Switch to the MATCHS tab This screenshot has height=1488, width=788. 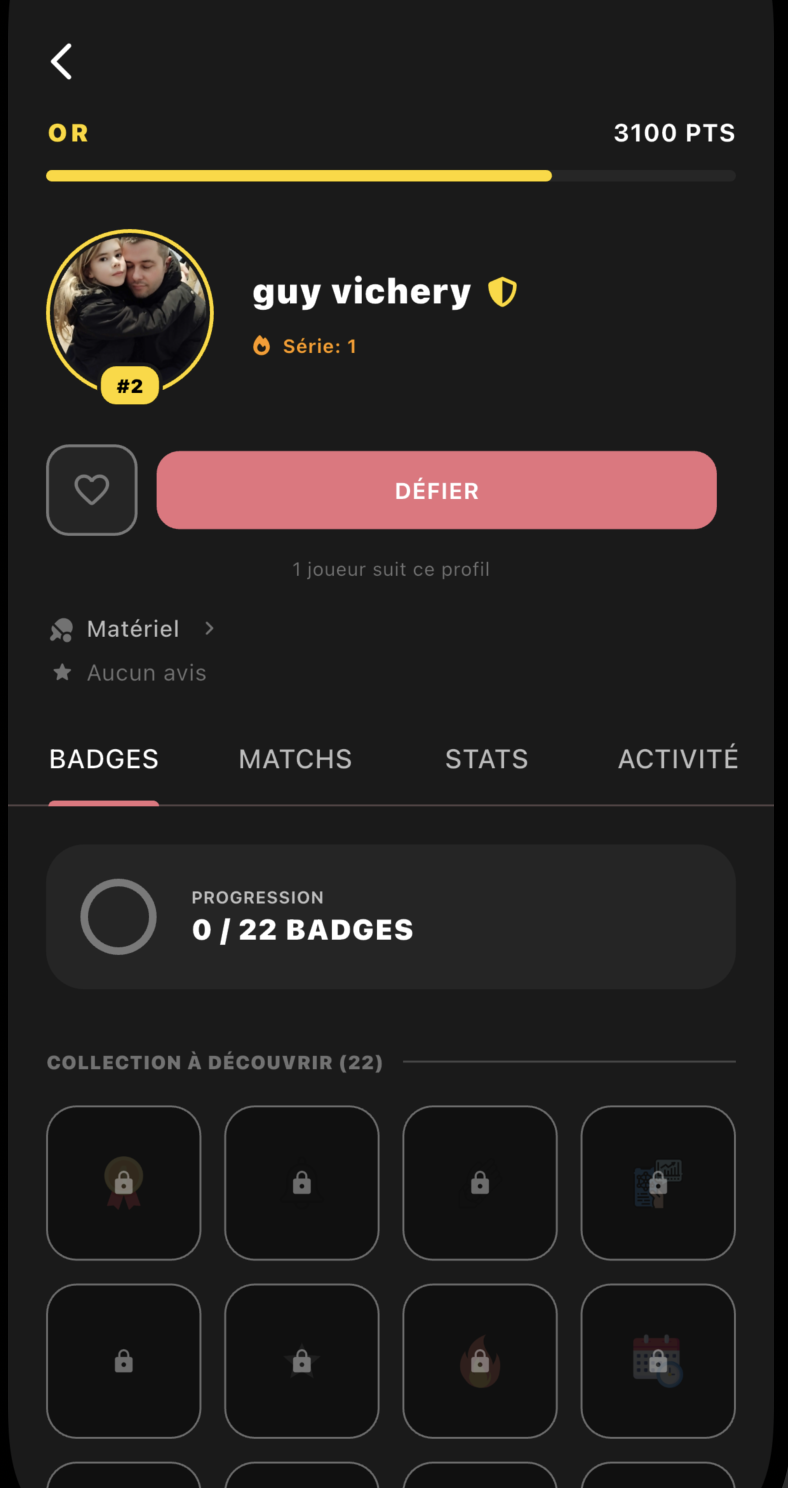pyautogui.click(x=295, y=759)
